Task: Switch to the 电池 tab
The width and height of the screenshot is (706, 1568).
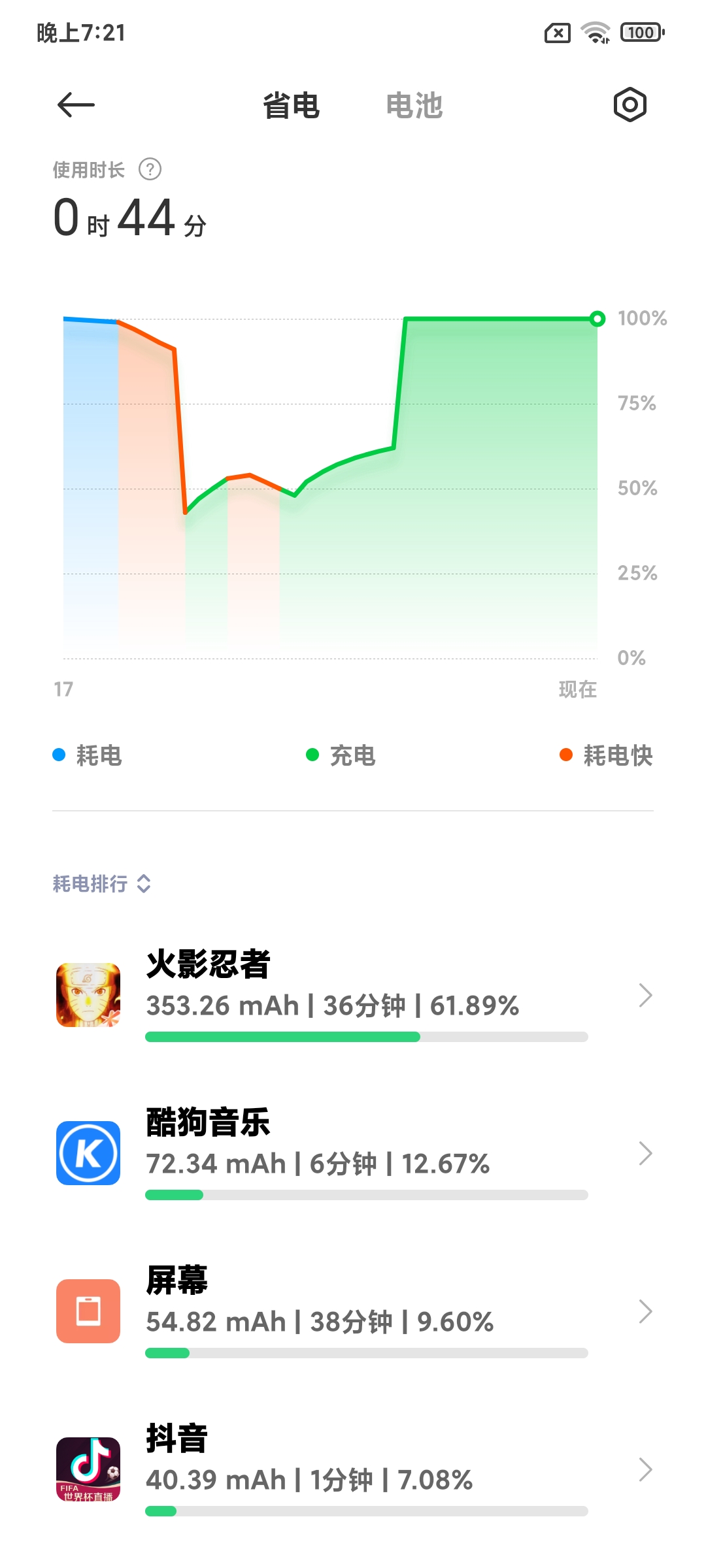Action: [x=414, y=106]
